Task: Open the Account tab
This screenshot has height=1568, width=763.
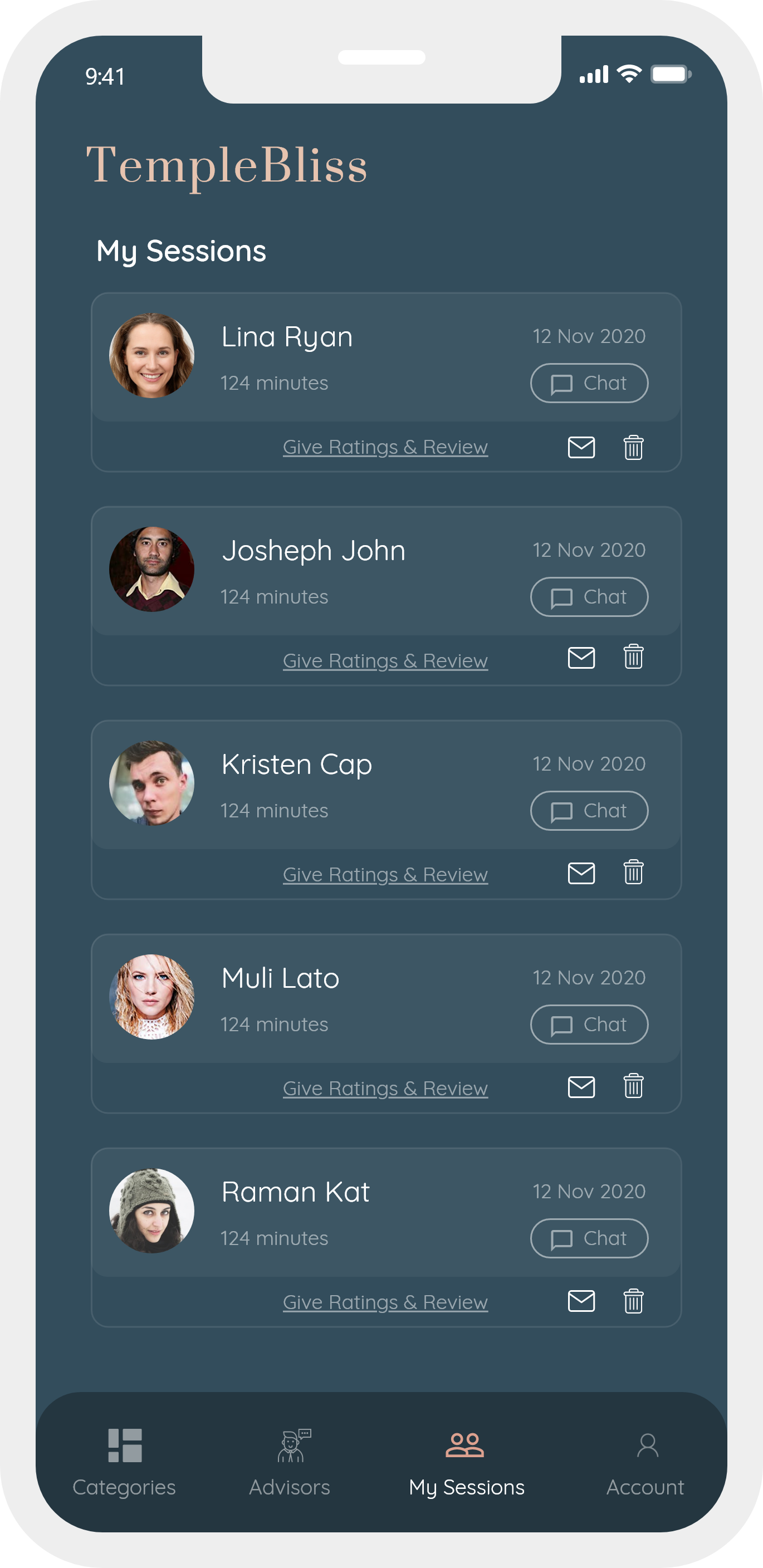Action: 645,1462
